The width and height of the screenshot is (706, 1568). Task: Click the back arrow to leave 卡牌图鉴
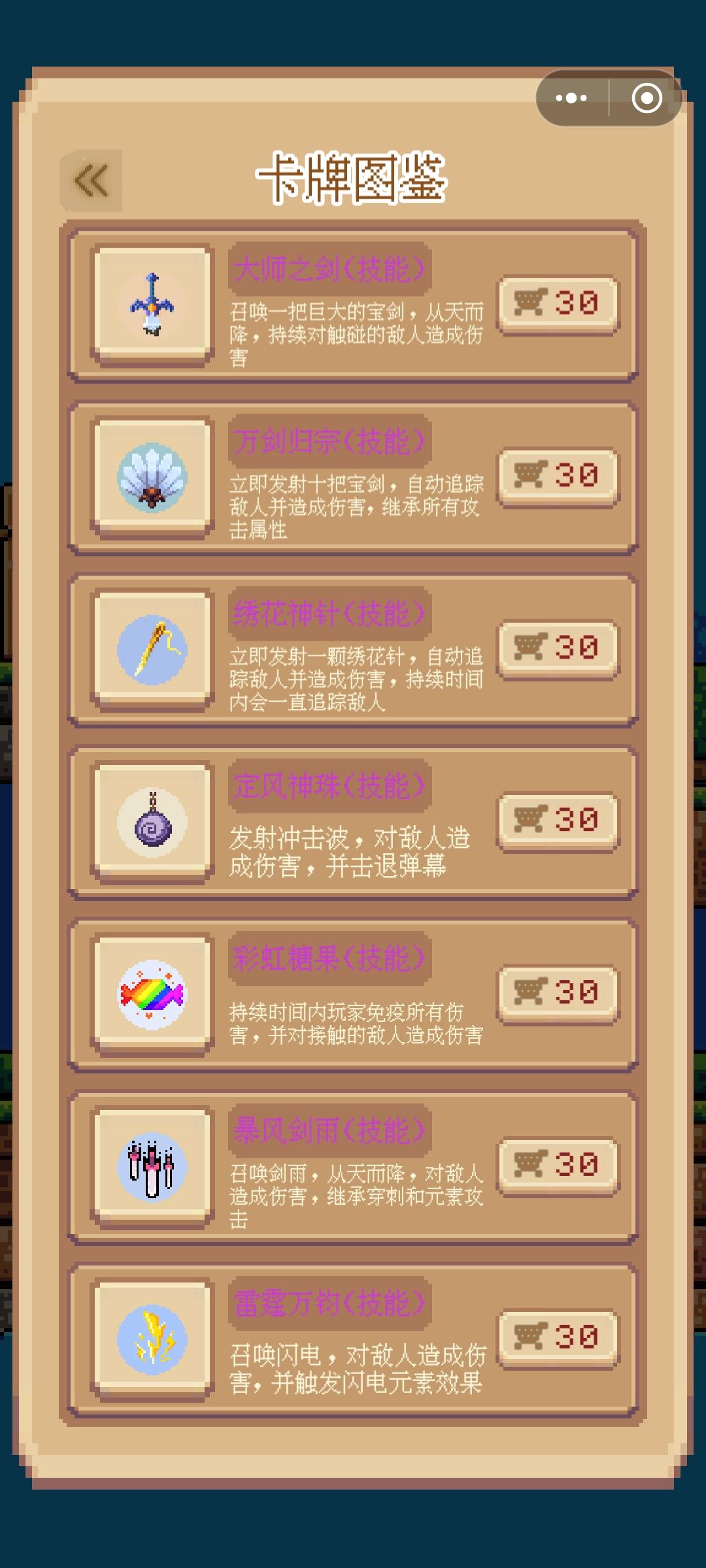tap(92, 180)
